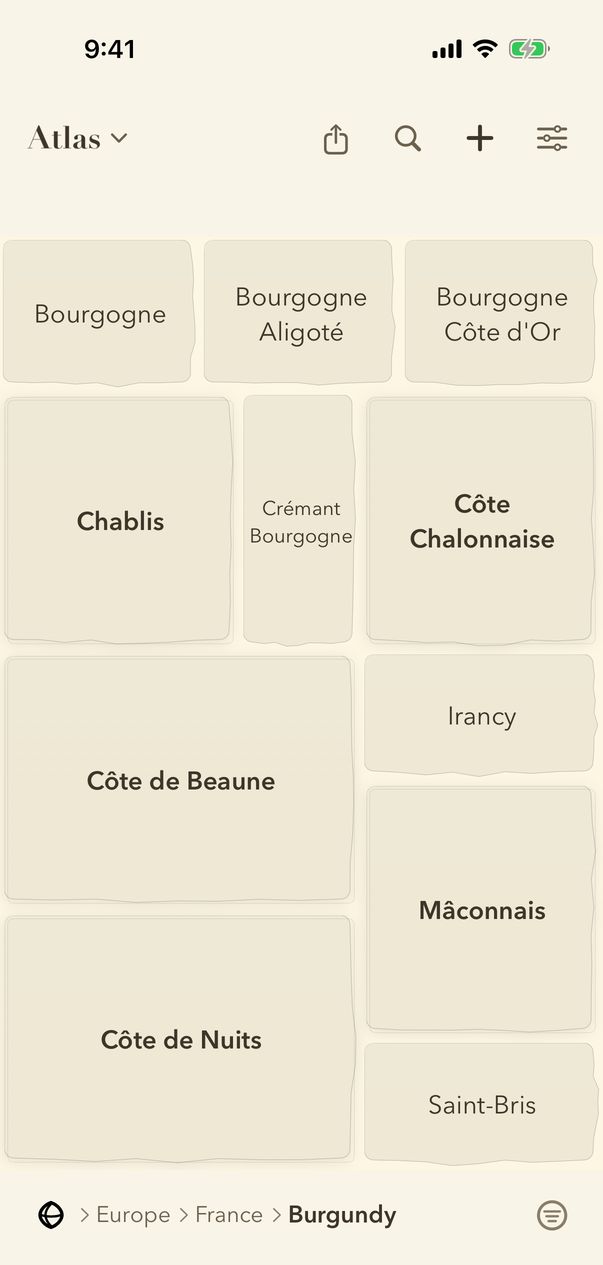Image resolution: width=603 pixels, height=1265 pixels.
Task: Open the Côte de Nuits region
Action: click(180, 1040)
